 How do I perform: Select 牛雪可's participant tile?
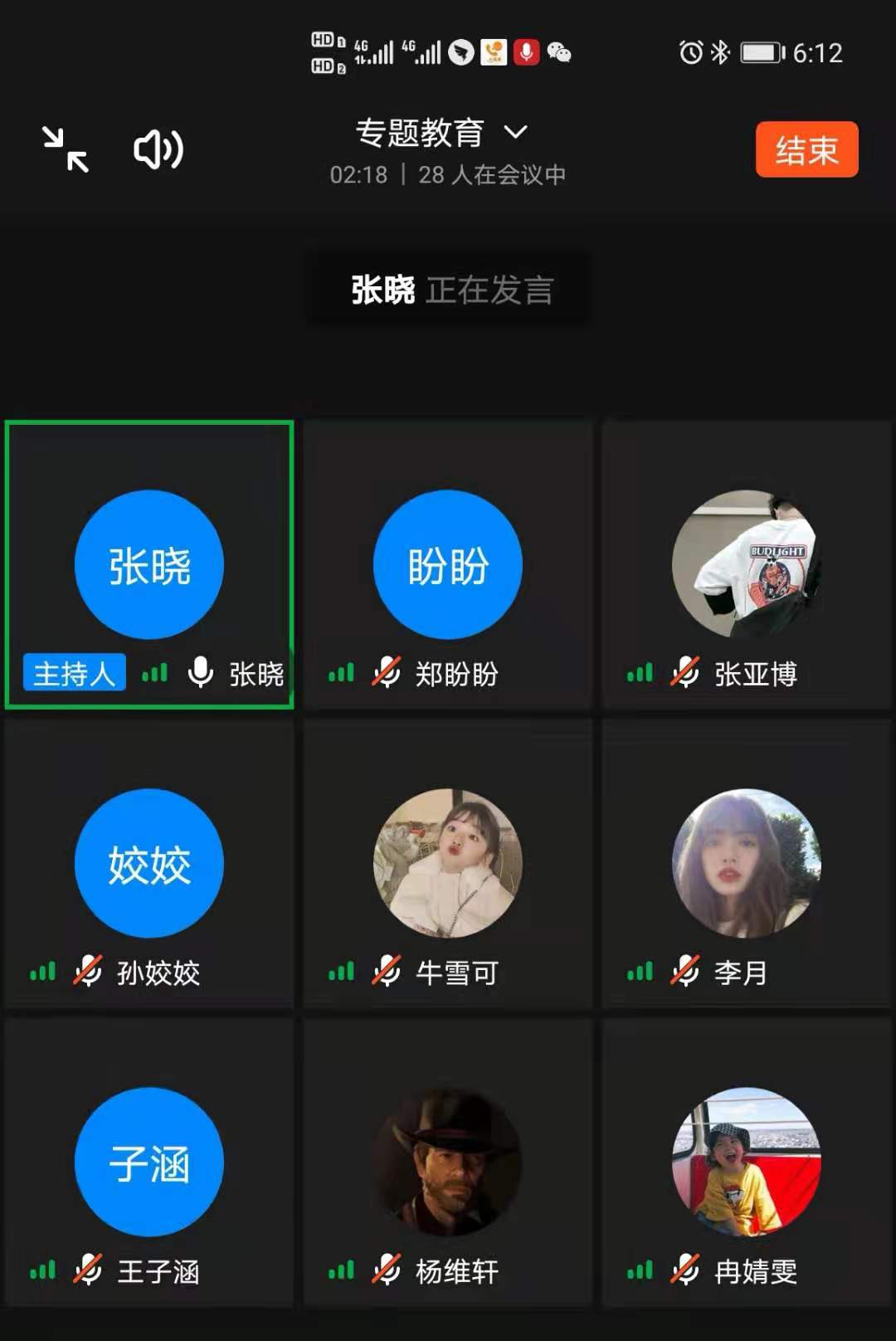click(x=448, y=864)
